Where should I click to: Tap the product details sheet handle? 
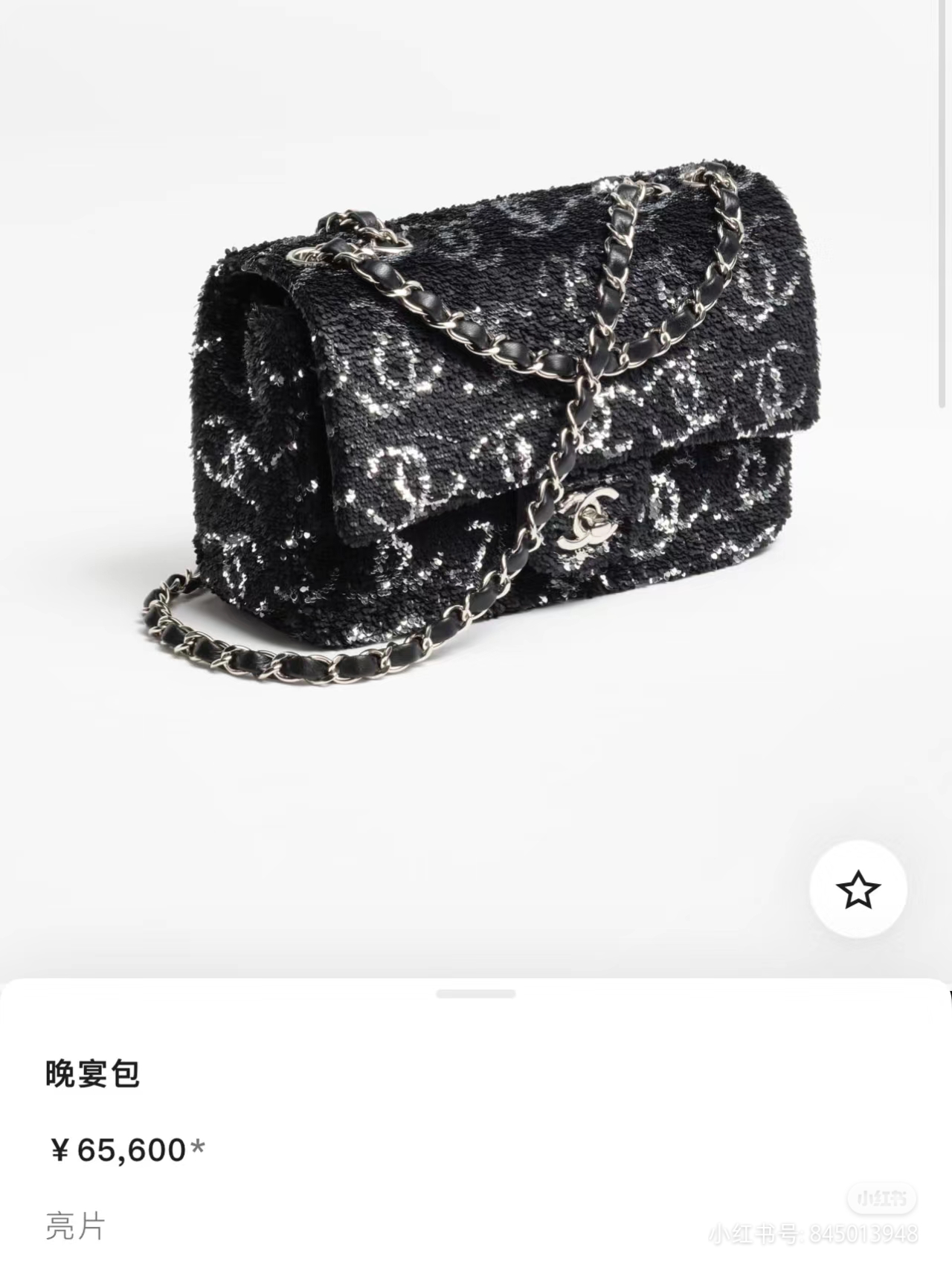tap(476, 994)
